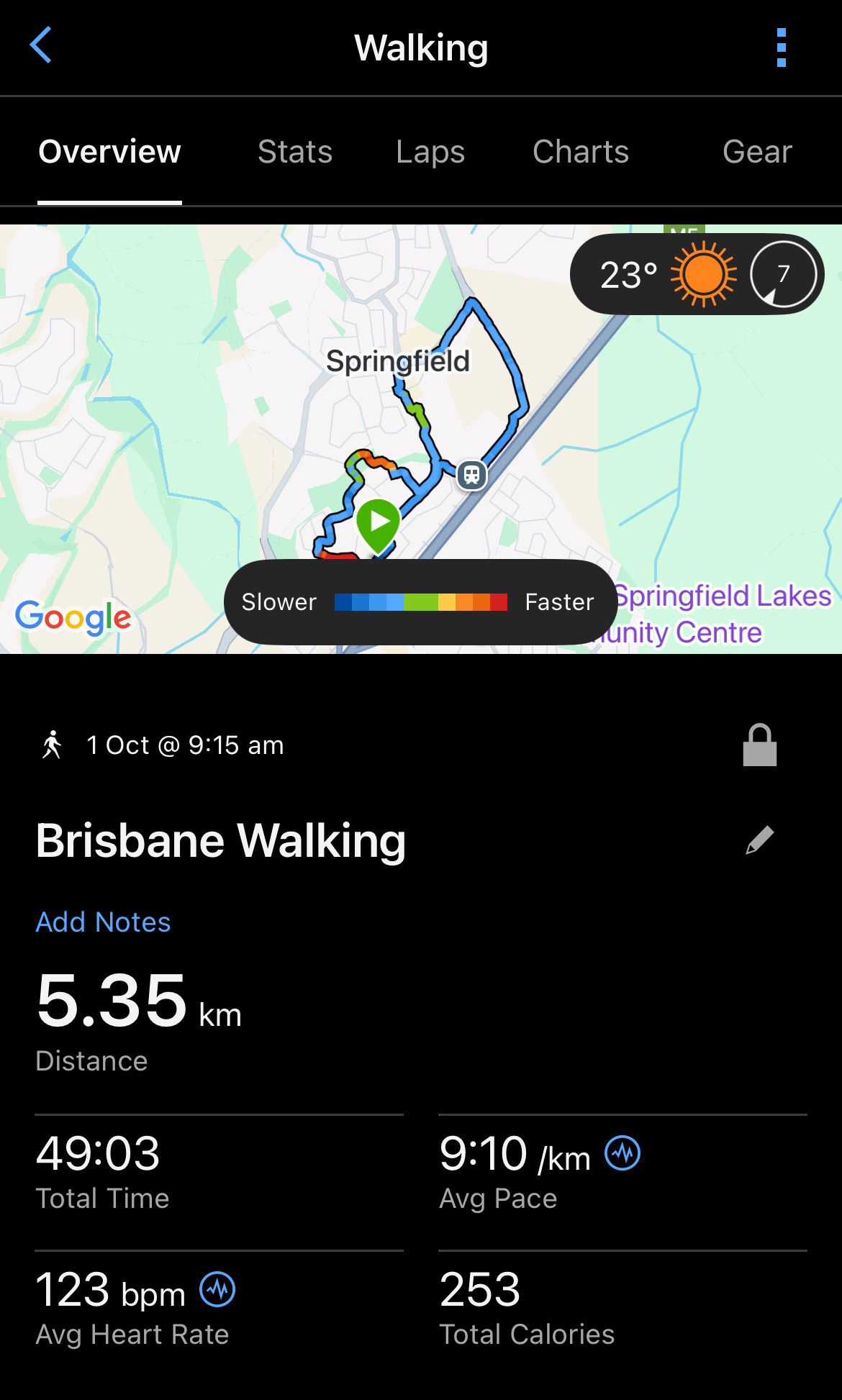The image size is (842, 1400).
Task: Switch to the Gear tab
Action: [x=757, y=152]
